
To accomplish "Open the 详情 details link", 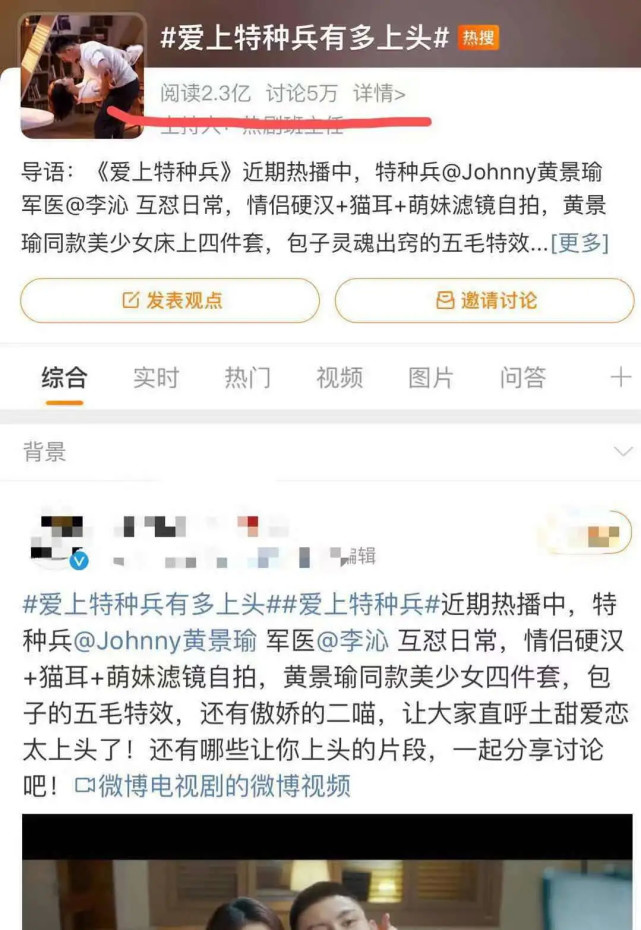I will coord(379,94).
